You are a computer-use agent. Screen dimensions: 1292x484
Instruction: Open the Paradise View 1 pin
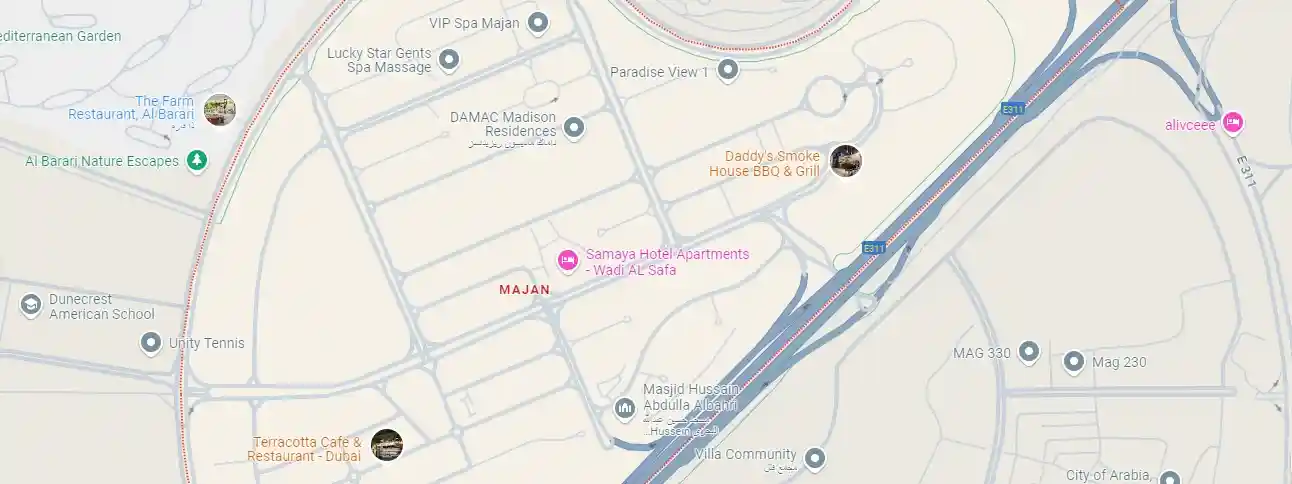click(x=728, y=70)
